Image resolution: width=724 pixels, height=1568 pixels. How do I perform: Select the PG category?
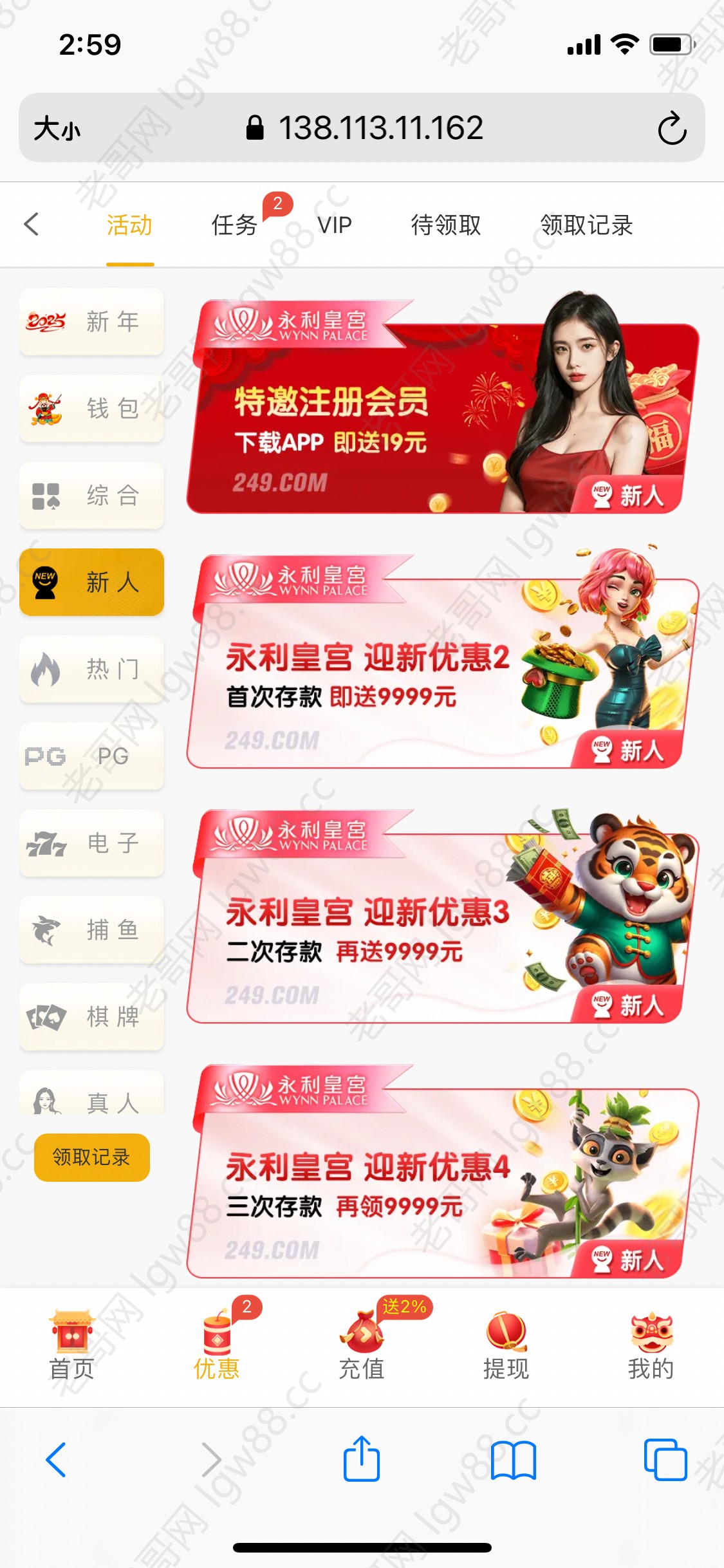92,756
